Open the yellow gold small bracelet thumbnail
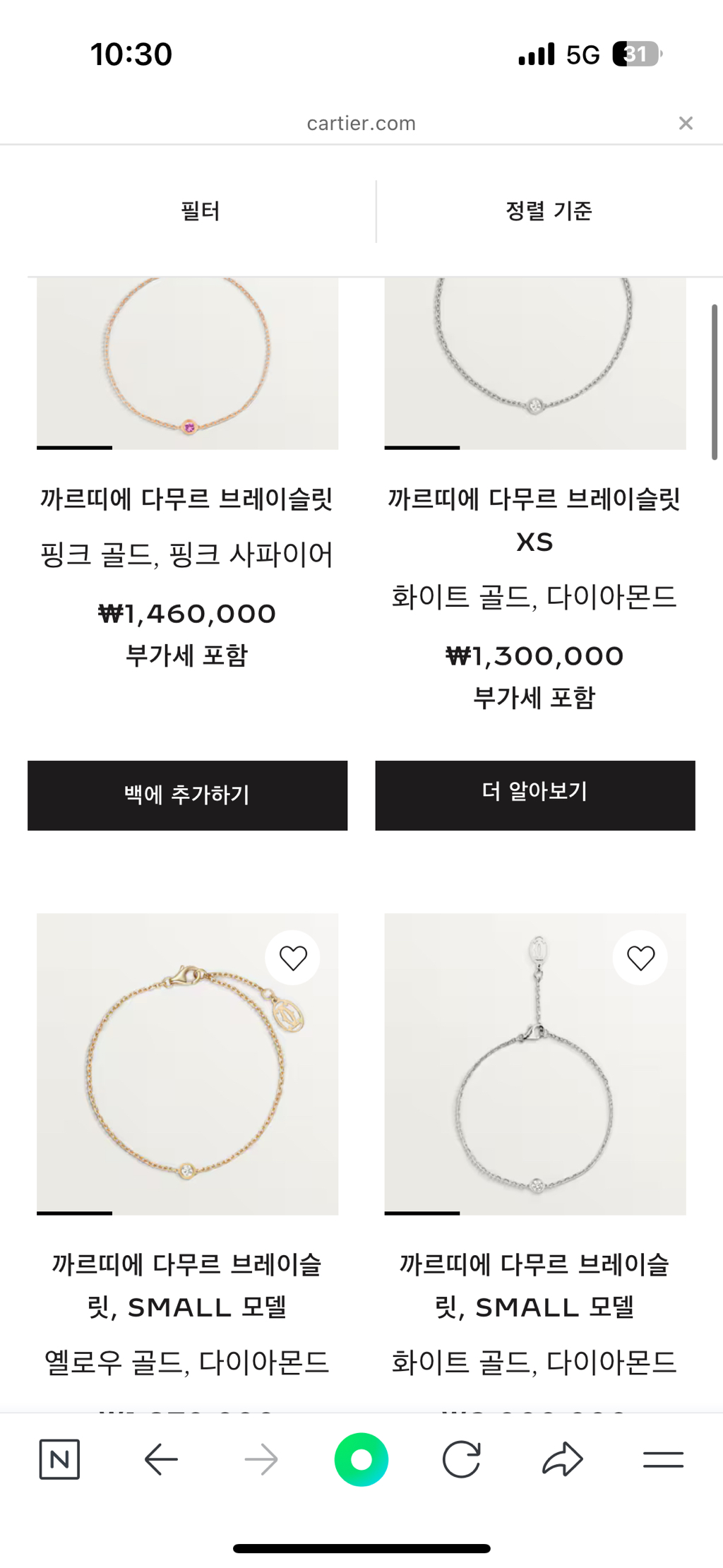Viewport: 723px width, 1568px height. point(186,1068)
